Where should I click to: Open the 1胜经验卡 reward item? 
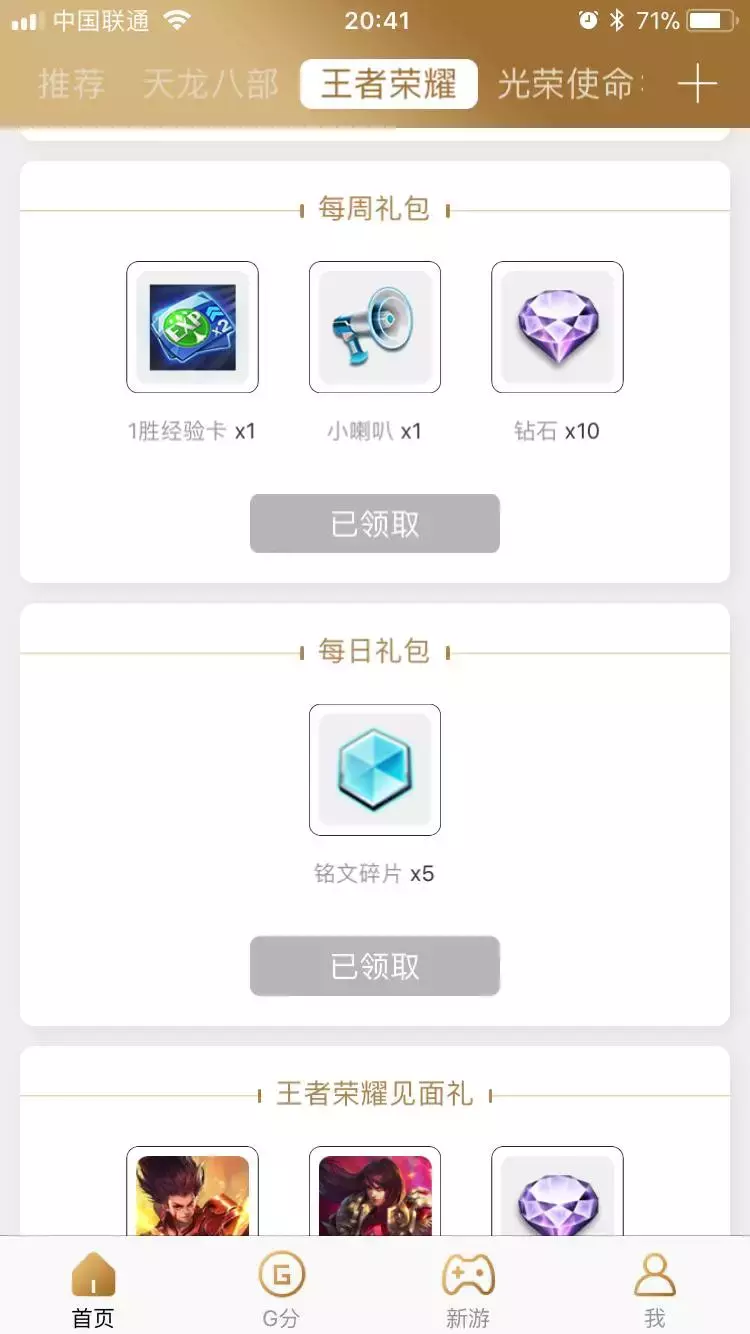[192, 327]
